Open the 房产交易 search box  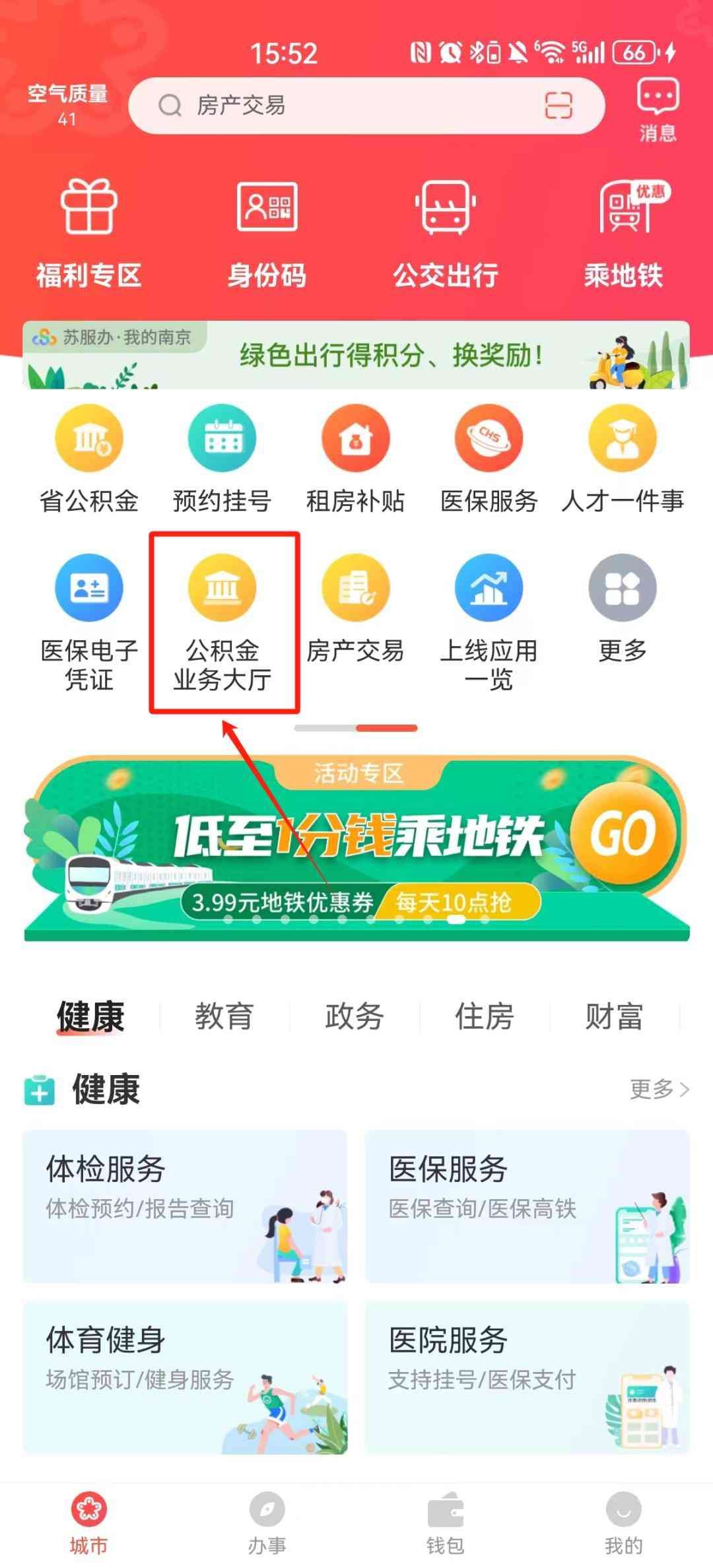point(343,106)
